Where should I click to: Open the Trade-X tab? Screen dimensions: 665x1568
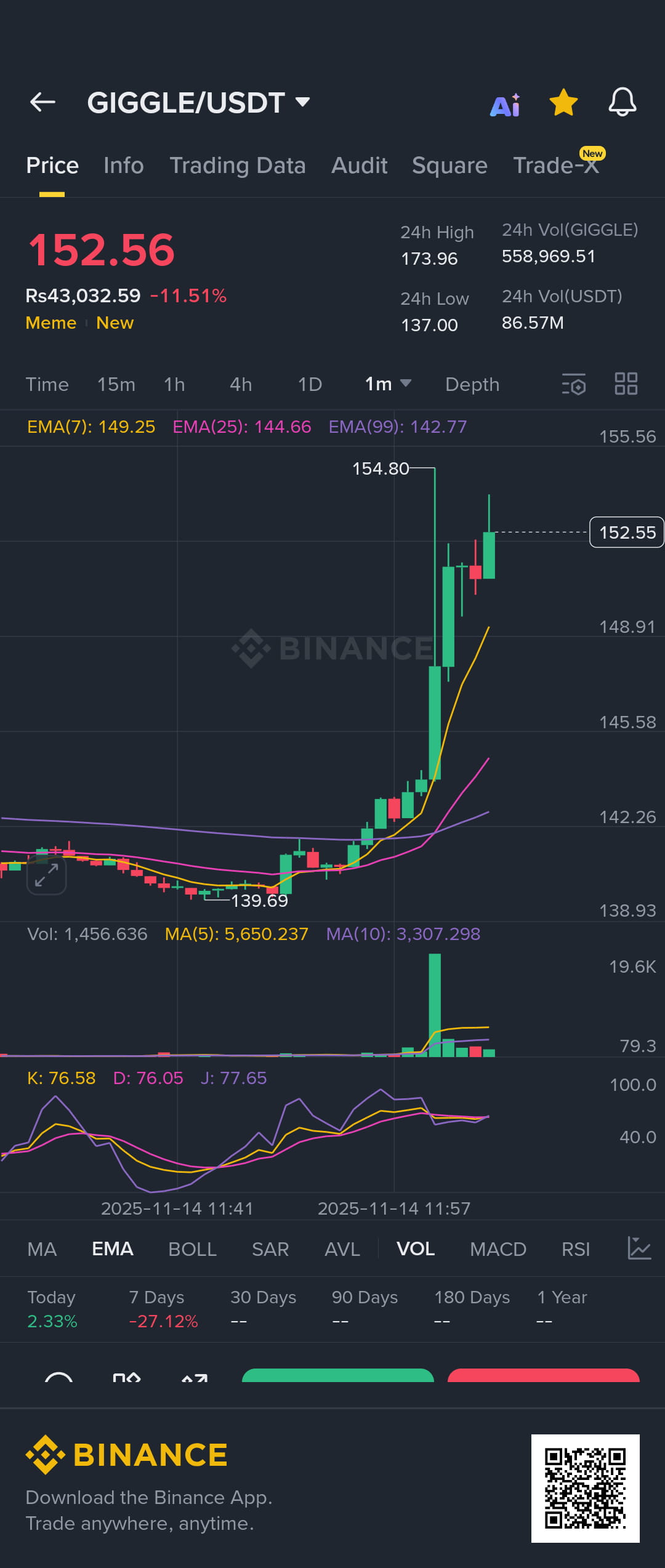click(x=556, y=166)
